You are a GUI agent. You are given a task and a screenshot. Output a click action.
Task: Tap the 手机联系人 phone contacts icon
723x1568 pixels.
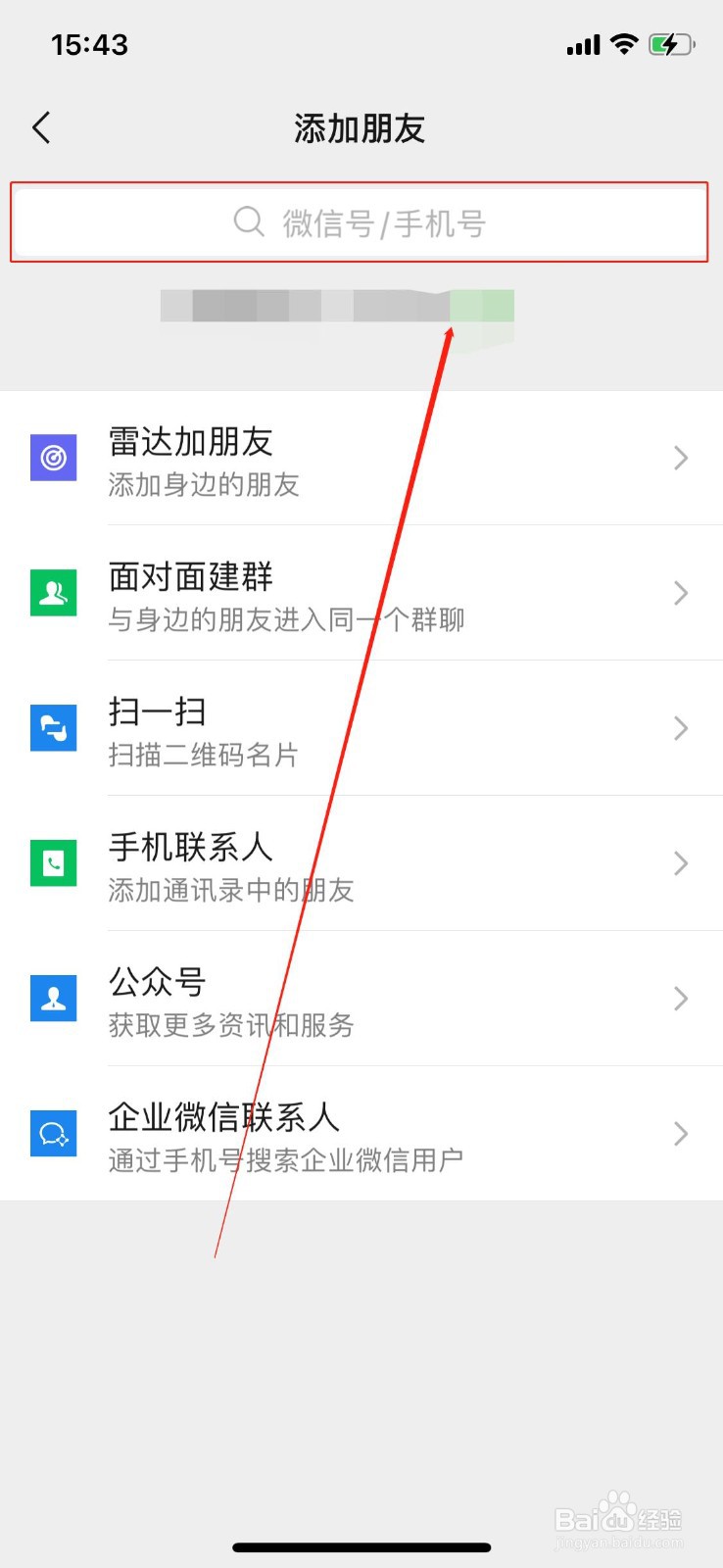click(53, 863)
